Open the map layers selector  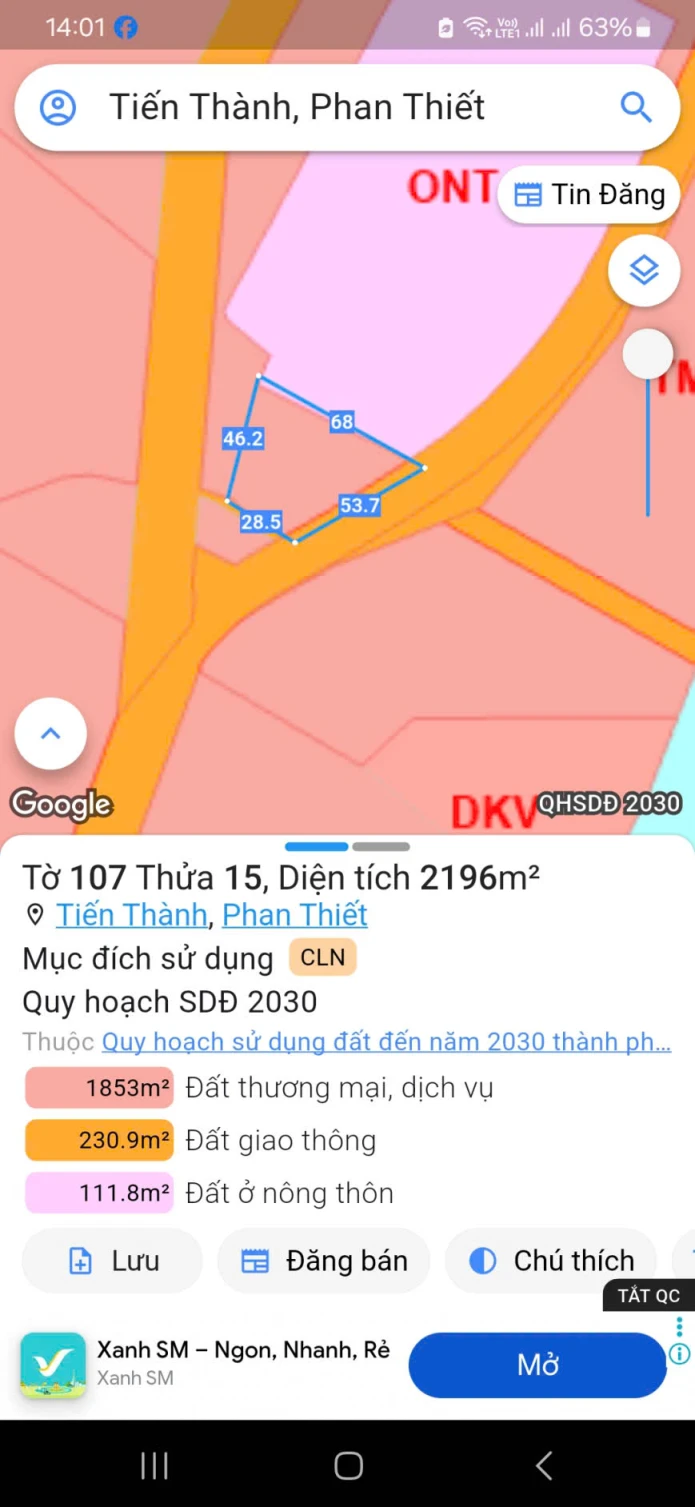pyautogui.click(x=644, y=270)
